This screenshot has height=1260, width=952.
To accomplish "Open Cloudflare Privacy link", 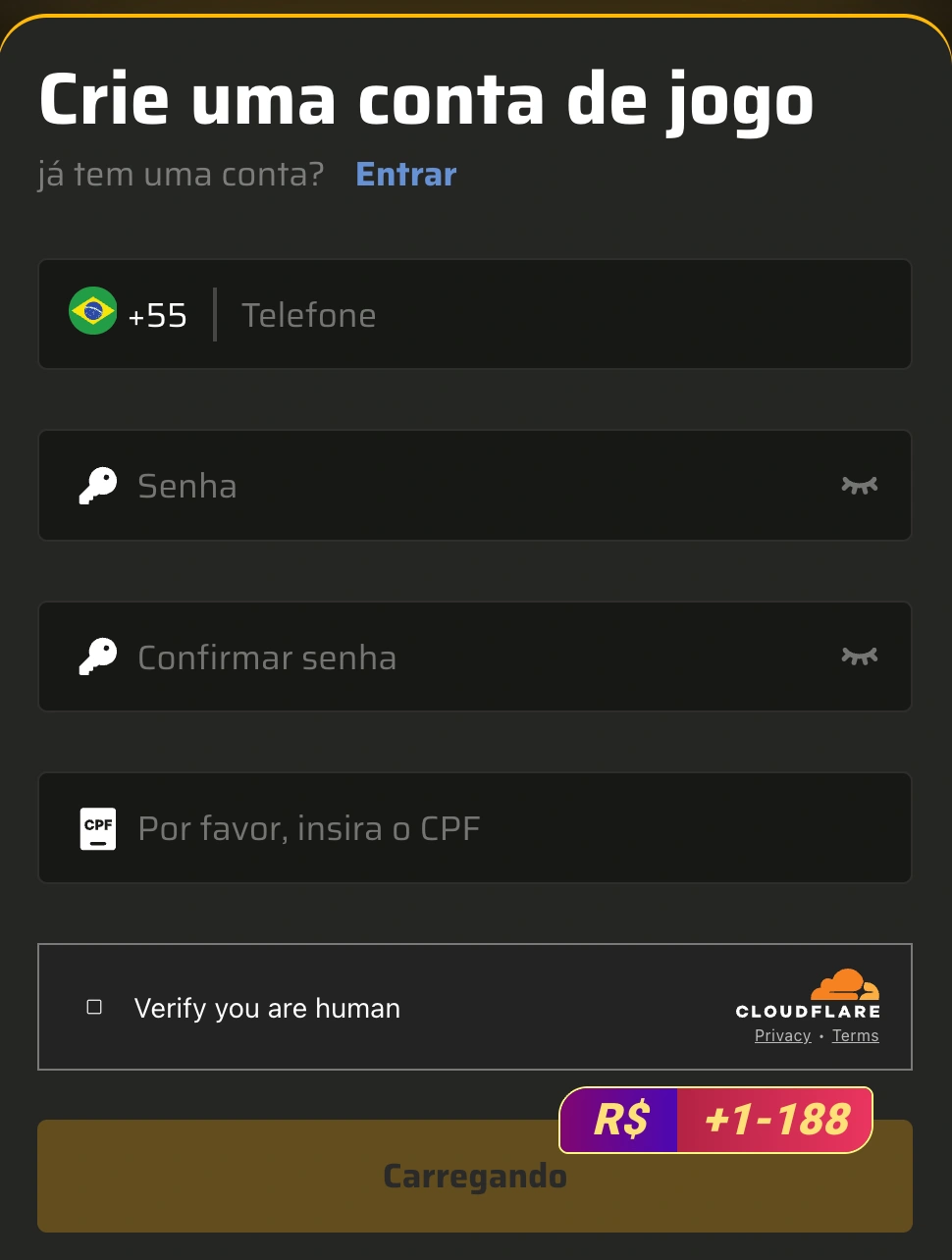I will point(782,1036).
